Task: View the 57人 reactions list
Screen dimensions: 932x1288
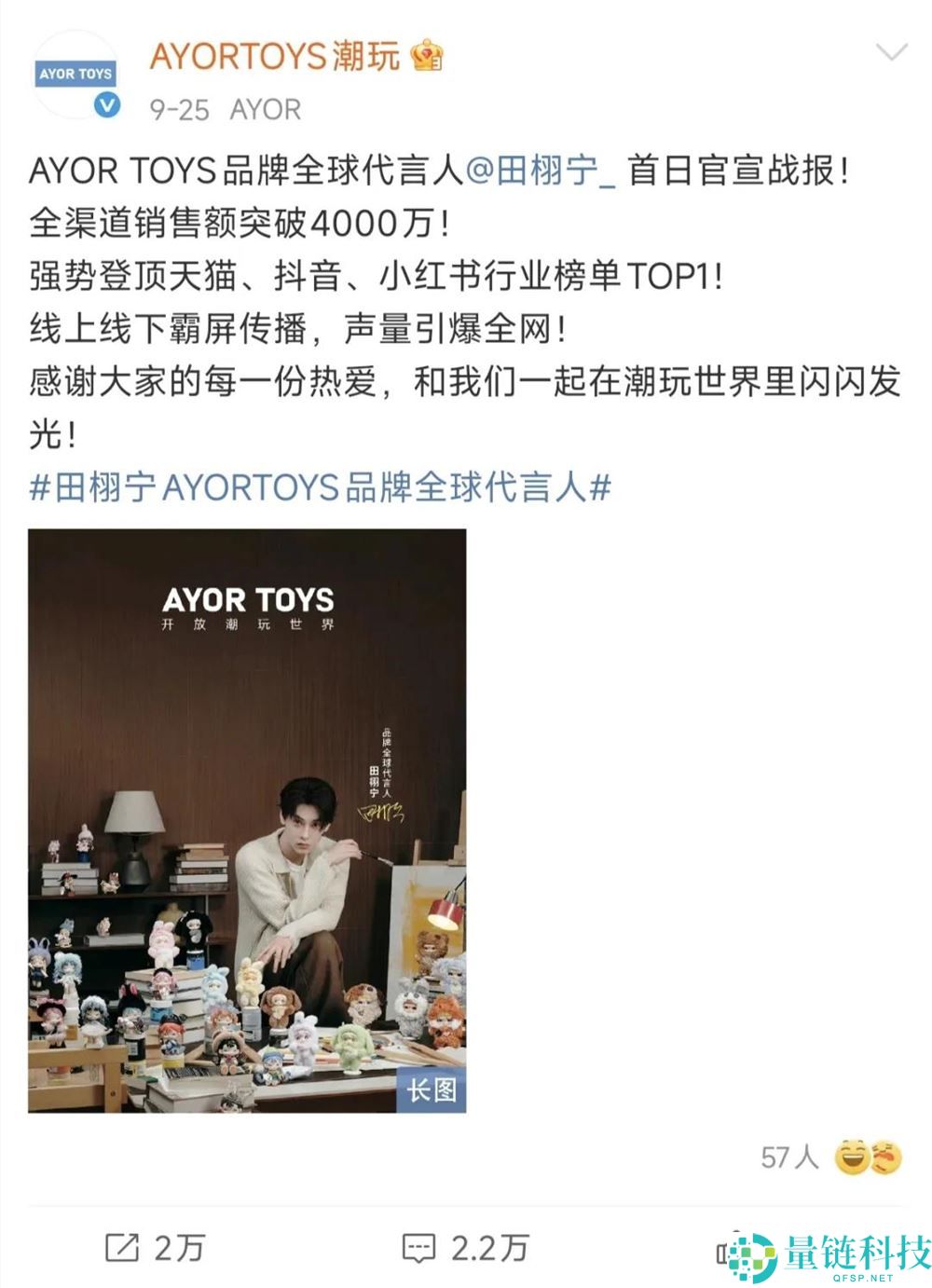Action: pos(829,1158)
